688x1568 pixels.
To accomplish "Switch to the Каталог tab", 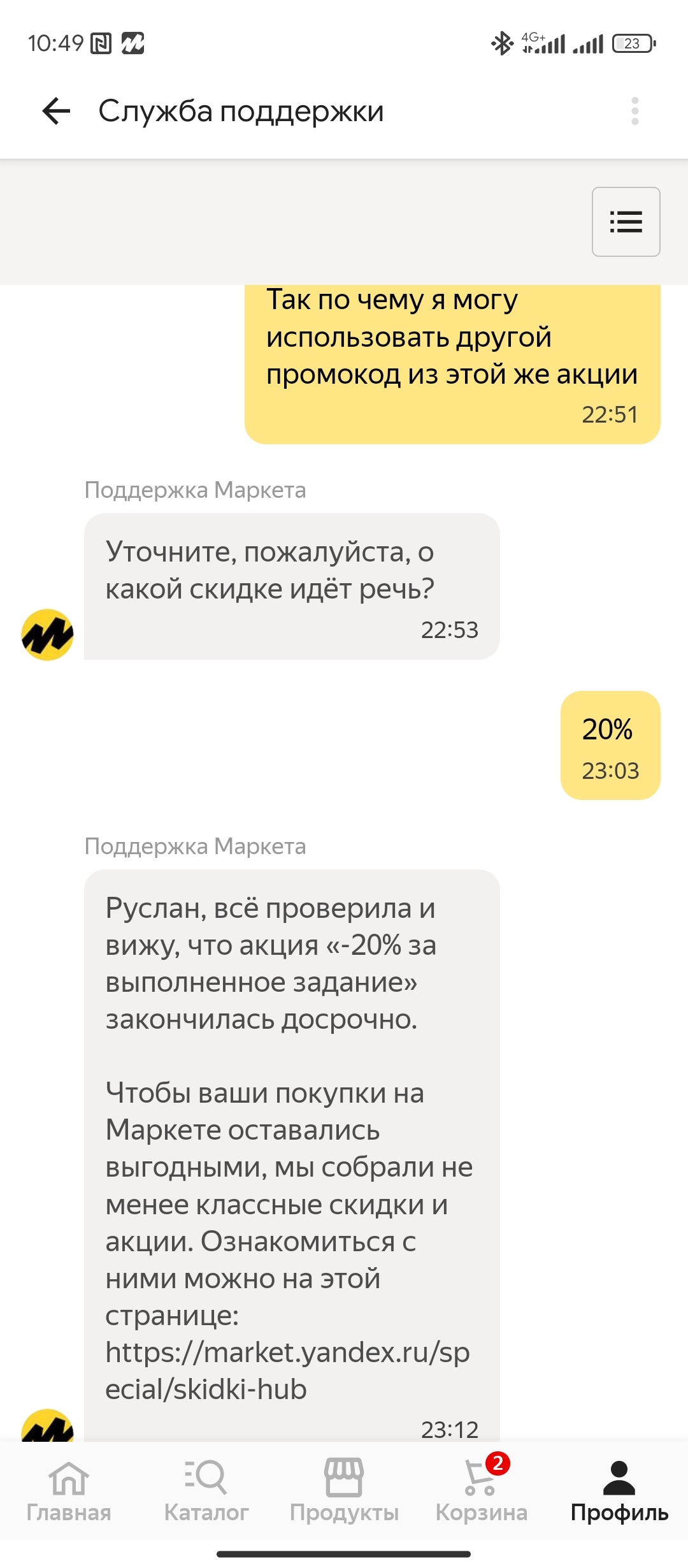I will click(x=206, y=1490).
